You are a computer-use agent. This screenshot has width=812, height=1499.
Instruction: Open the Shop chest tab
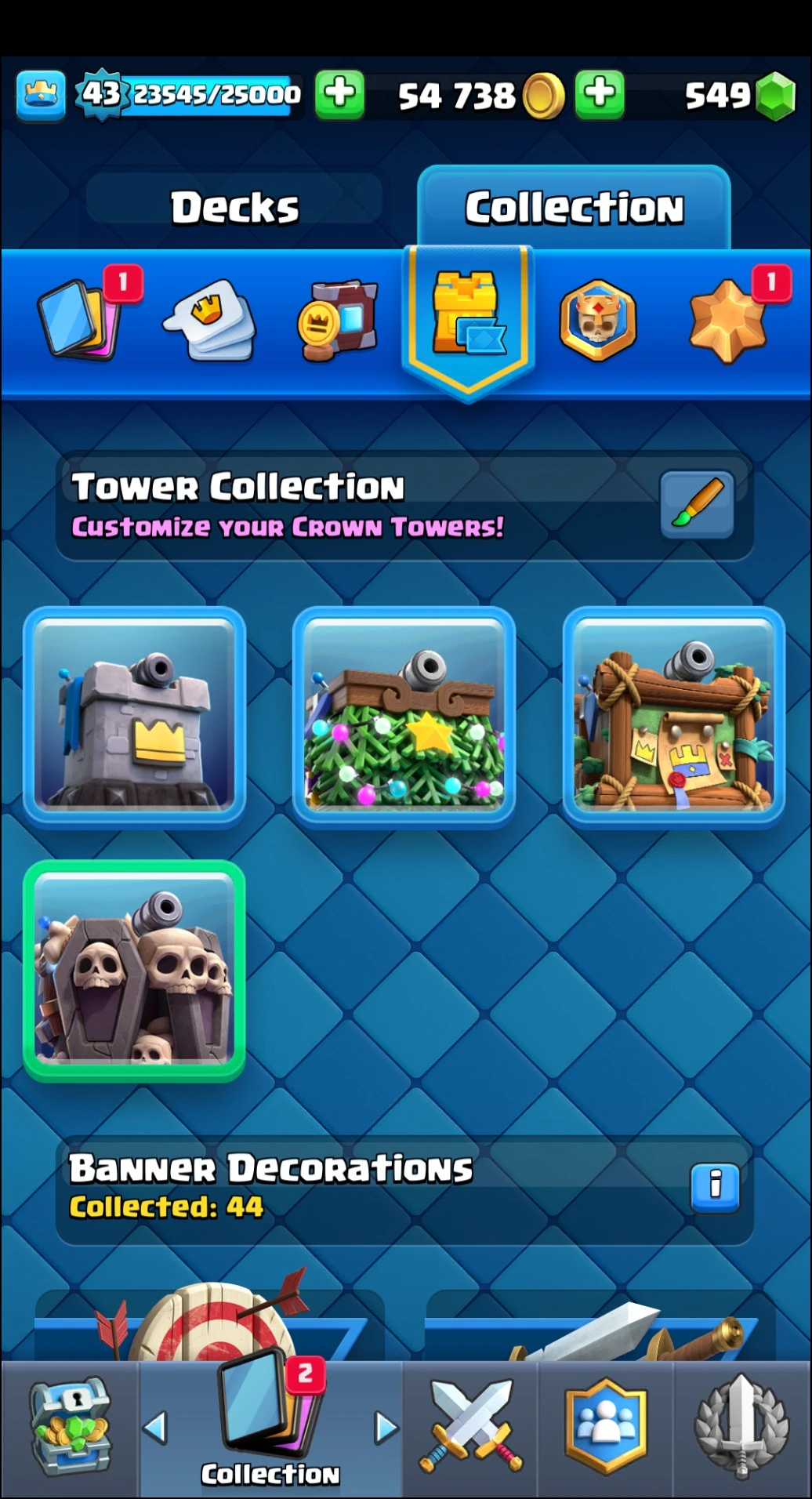point(71,1428)
